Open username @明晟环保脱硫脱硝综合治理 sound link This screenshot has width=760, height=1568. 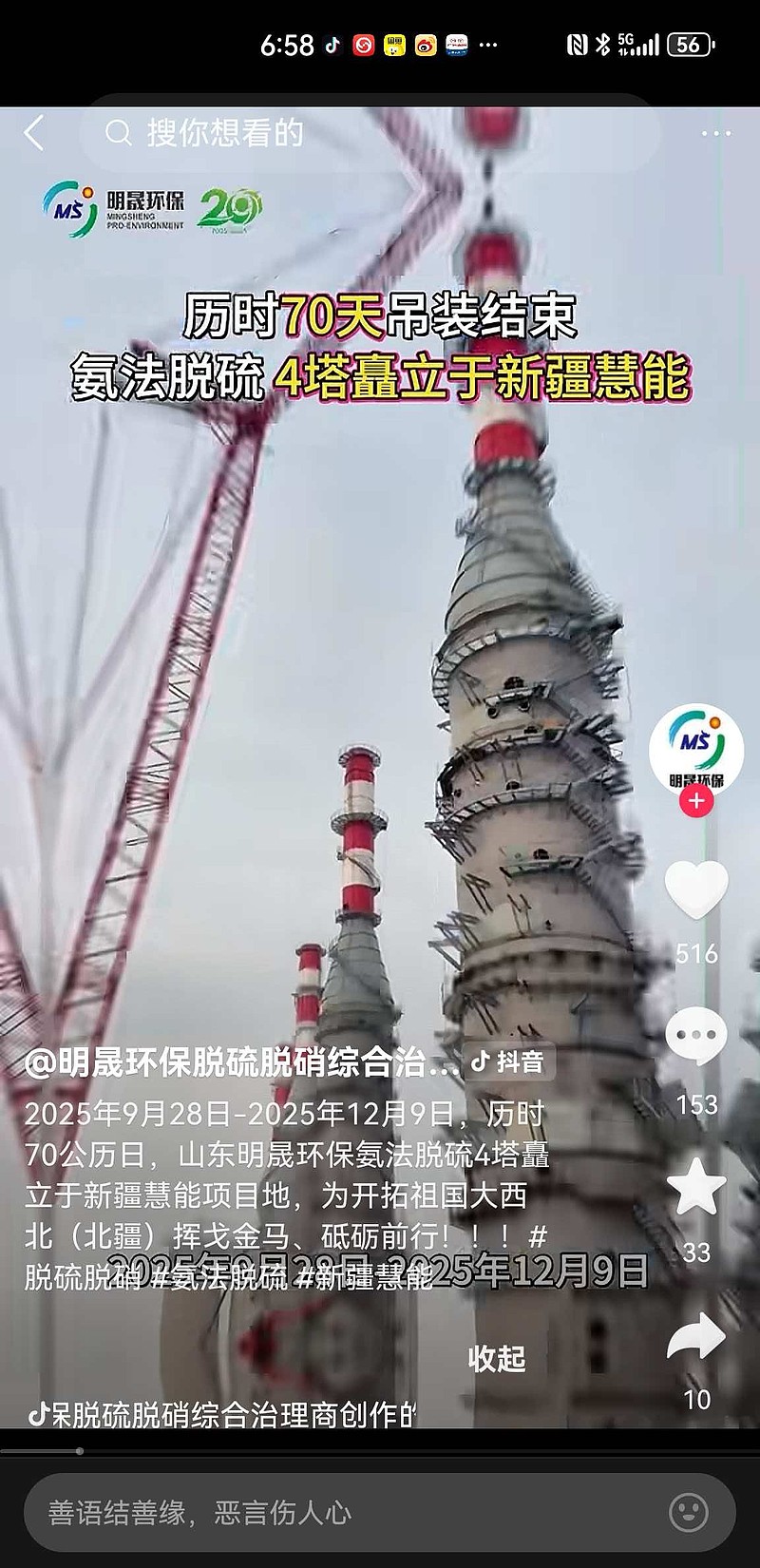pos(233,1064)
